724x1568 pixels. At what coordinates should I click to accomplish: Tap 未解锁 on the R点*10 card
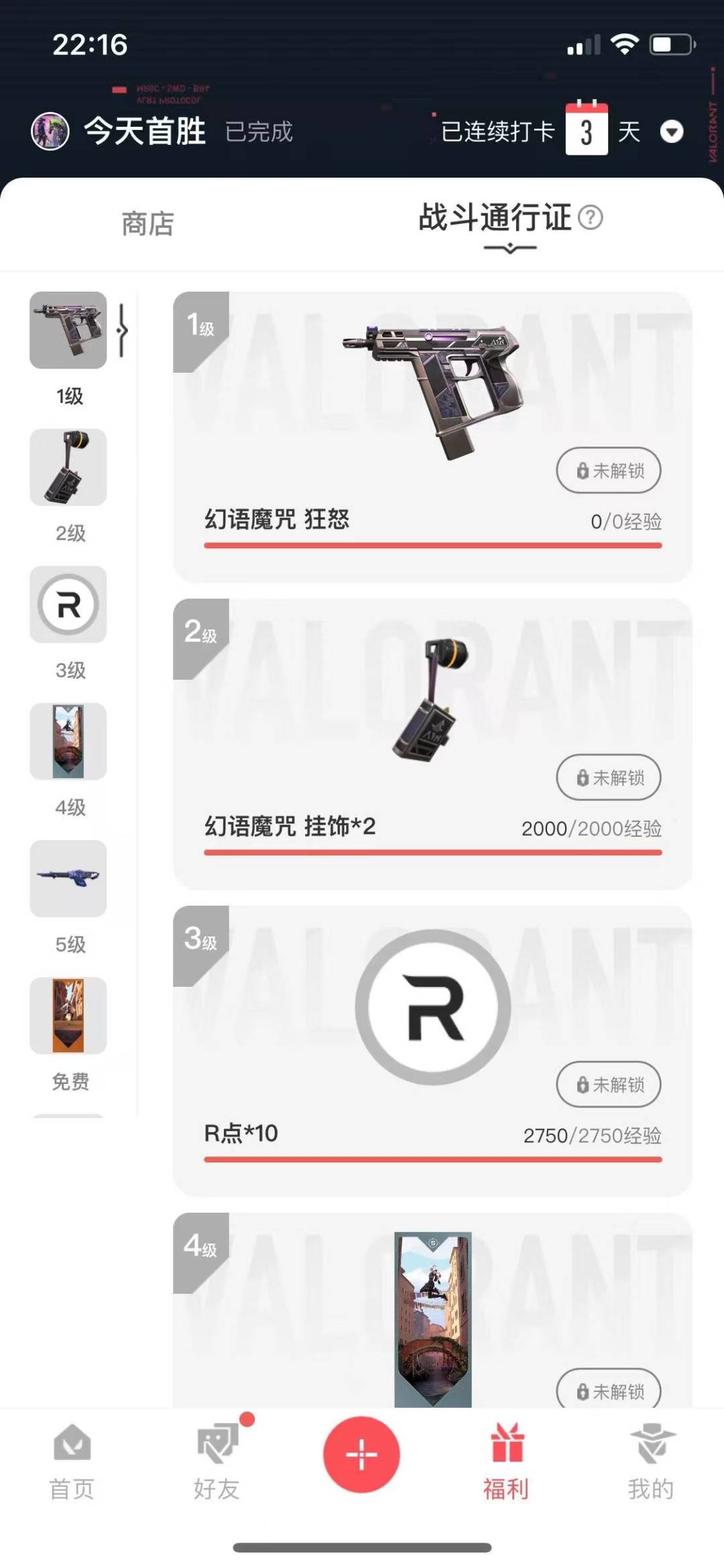coord(609,1084)
